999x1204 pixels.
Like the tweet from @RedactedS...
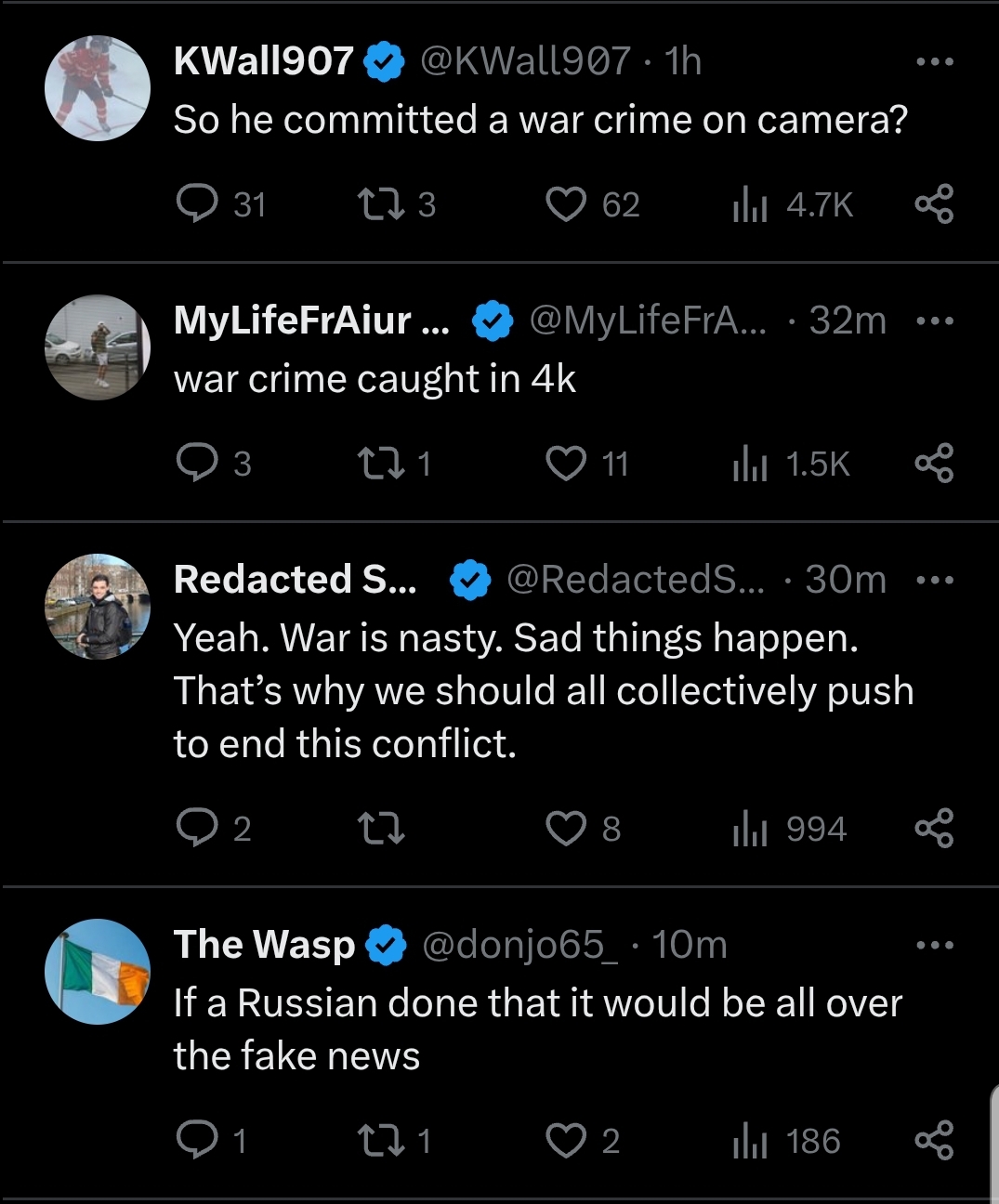point(566,829)
